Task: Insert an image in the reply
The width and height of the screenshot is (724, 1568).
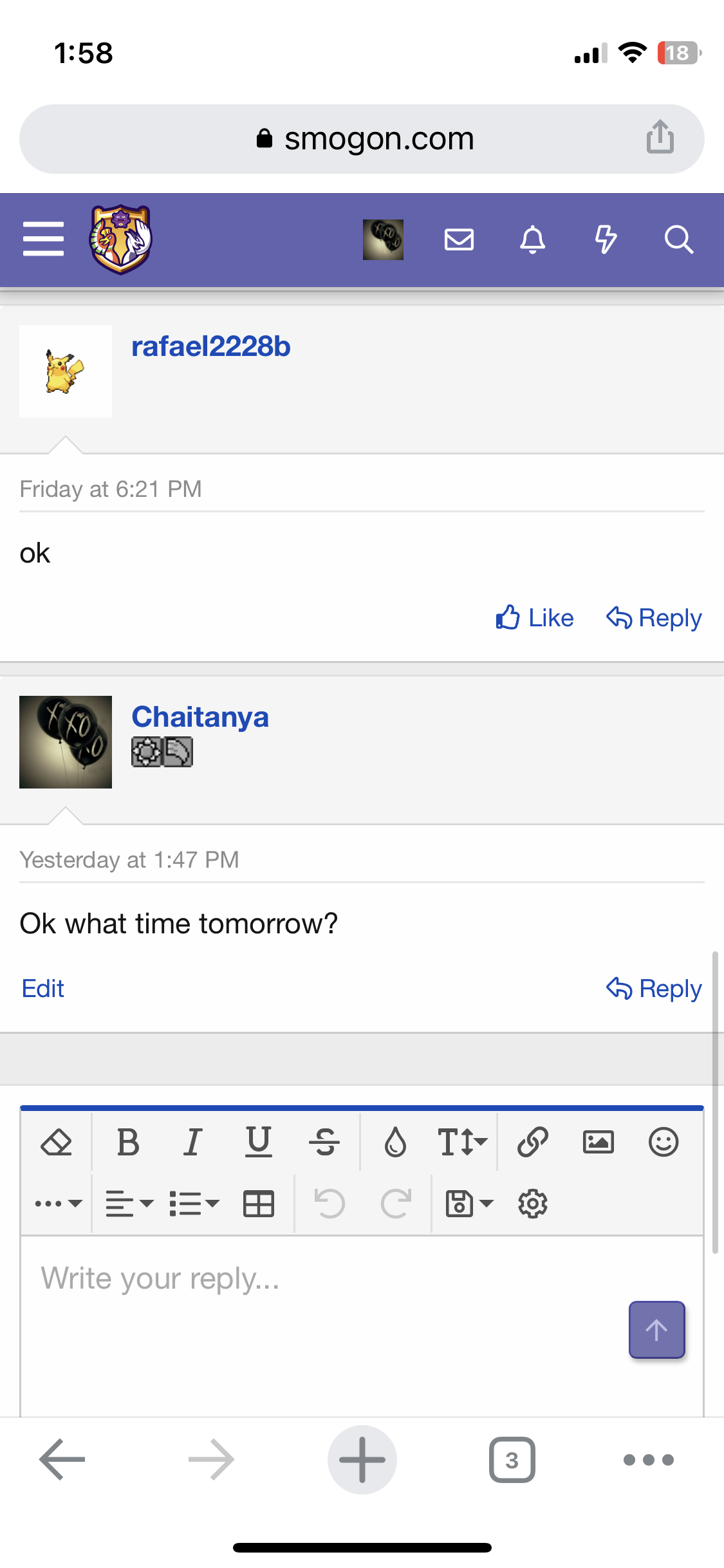Action: (598, 1143)
